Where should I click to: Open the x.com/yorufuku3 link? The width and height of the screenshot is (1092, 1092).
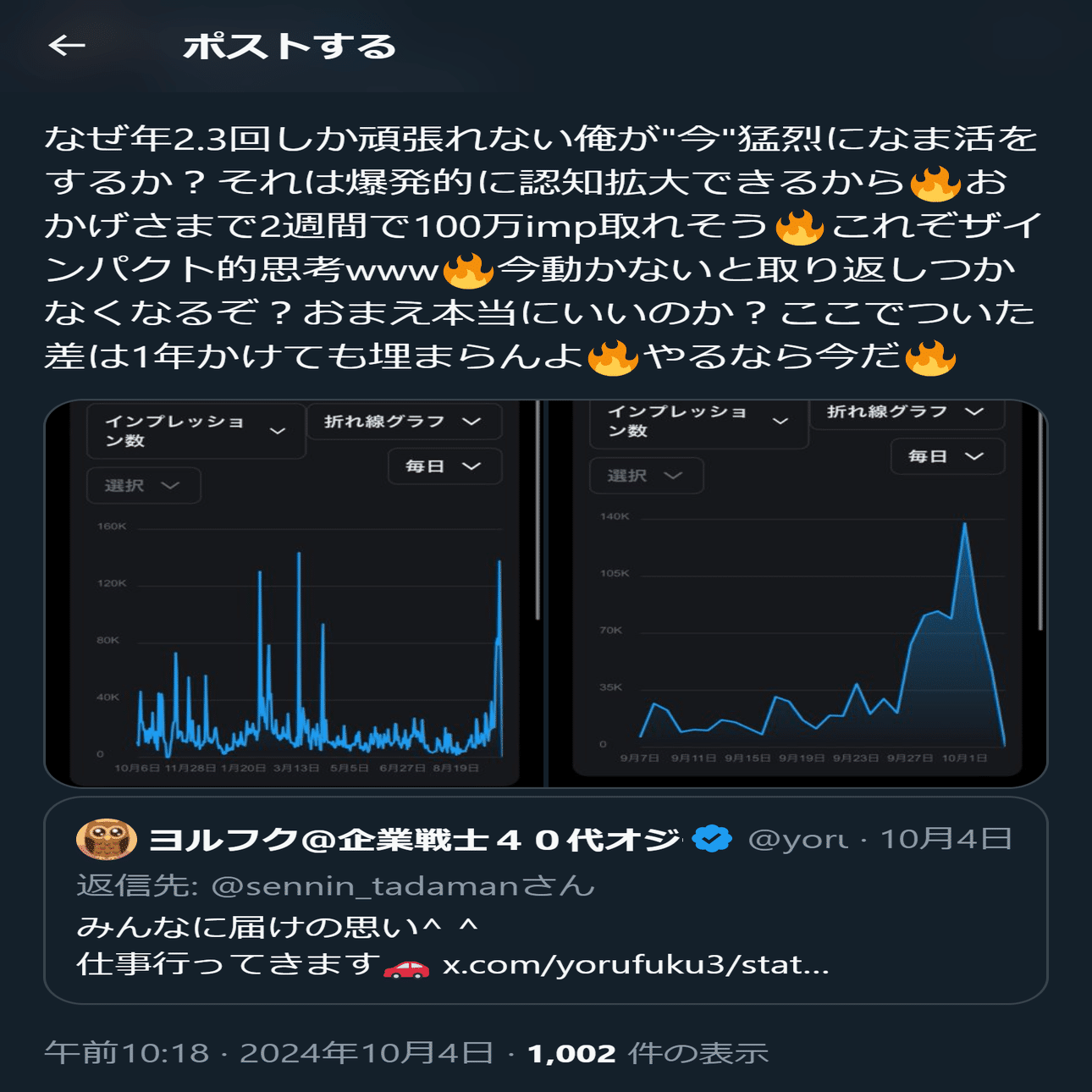[635, 965]
